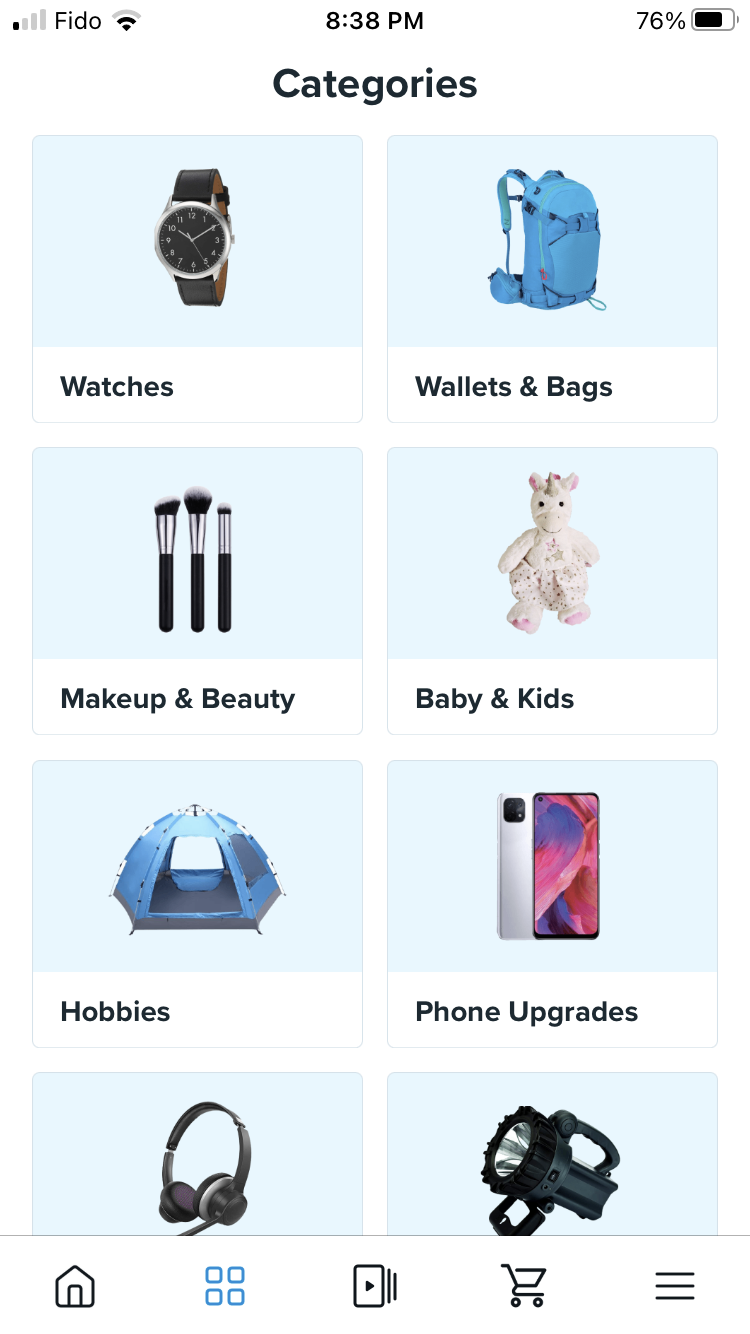The height and width of the screenshot is (1334, 750).
Task: Browse the Wallets & Bags category
Action: [552, 279]
